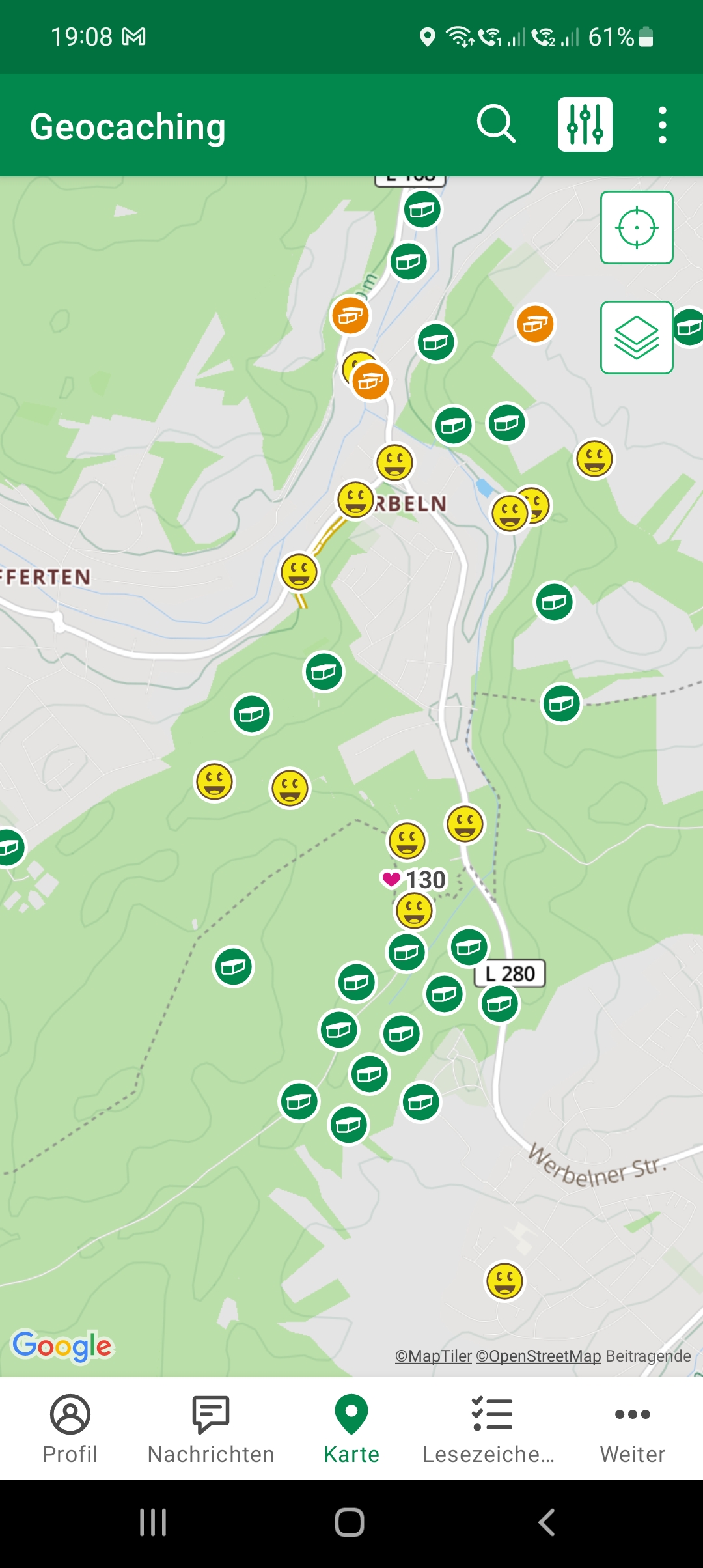
Task: Open the overflow menu
Action: pos(662,125)
